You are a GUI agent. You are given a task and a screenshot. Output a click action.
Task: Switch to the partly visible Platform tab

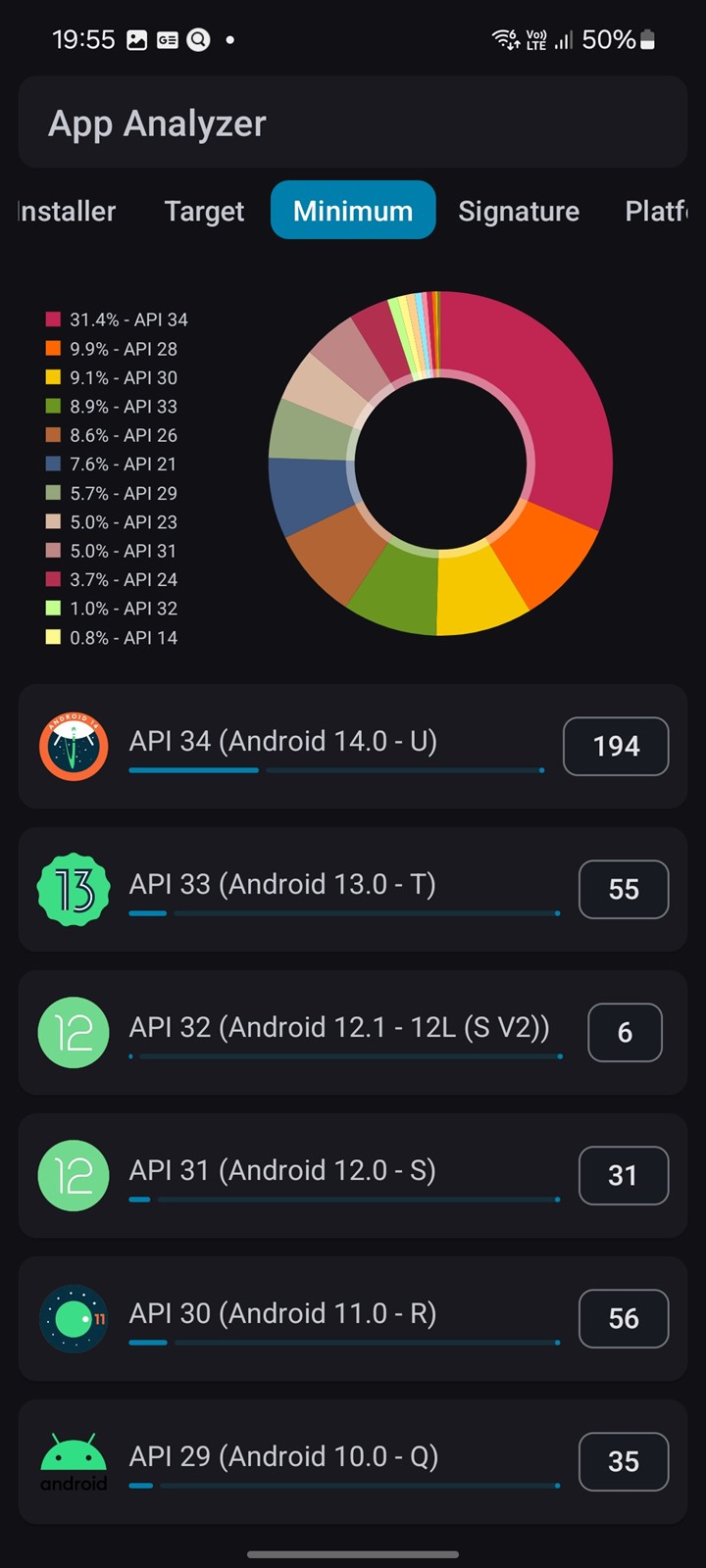point(656,211)
